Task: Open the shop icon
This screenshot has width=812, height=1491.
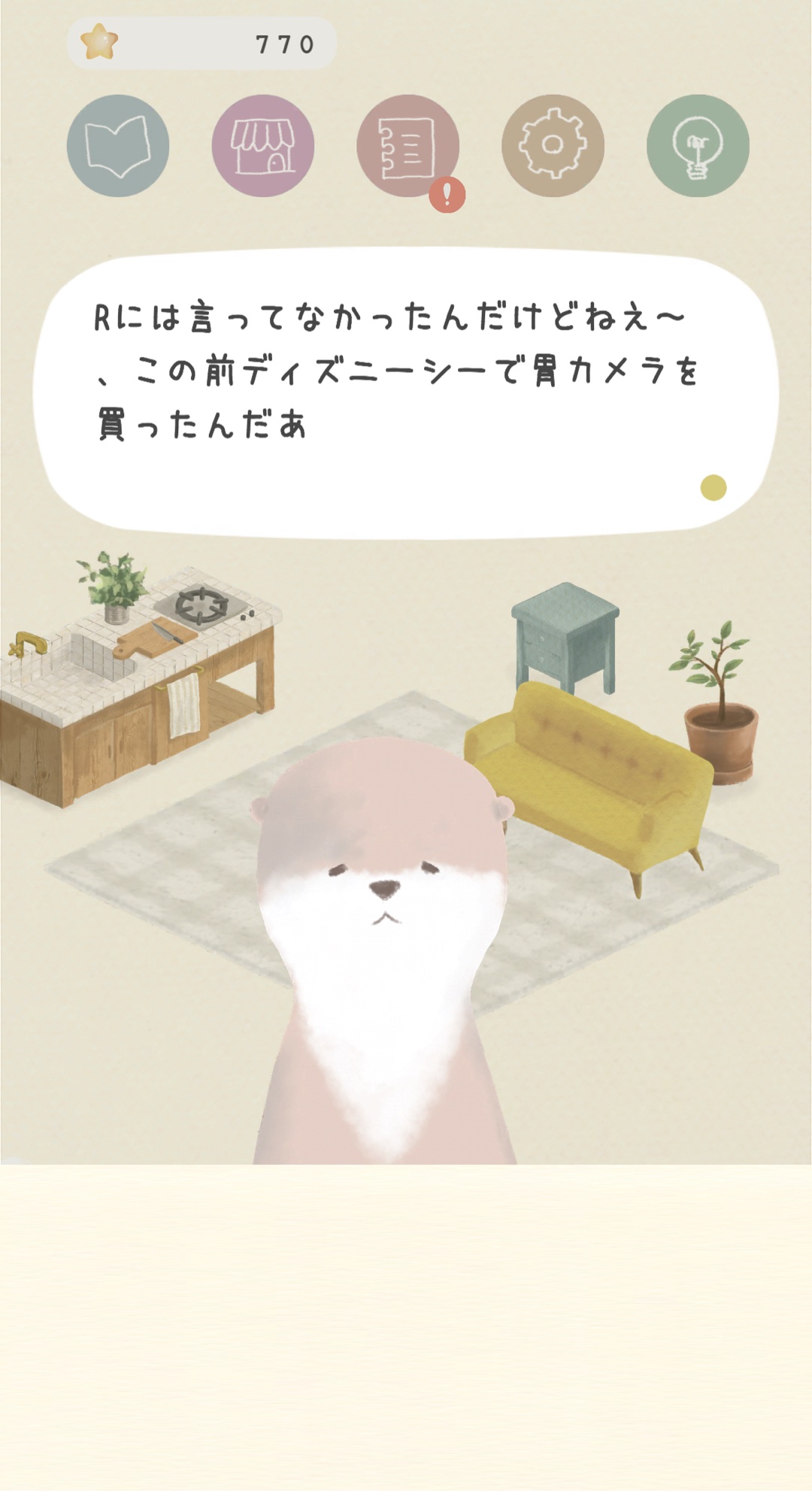Action: (262, 146)
